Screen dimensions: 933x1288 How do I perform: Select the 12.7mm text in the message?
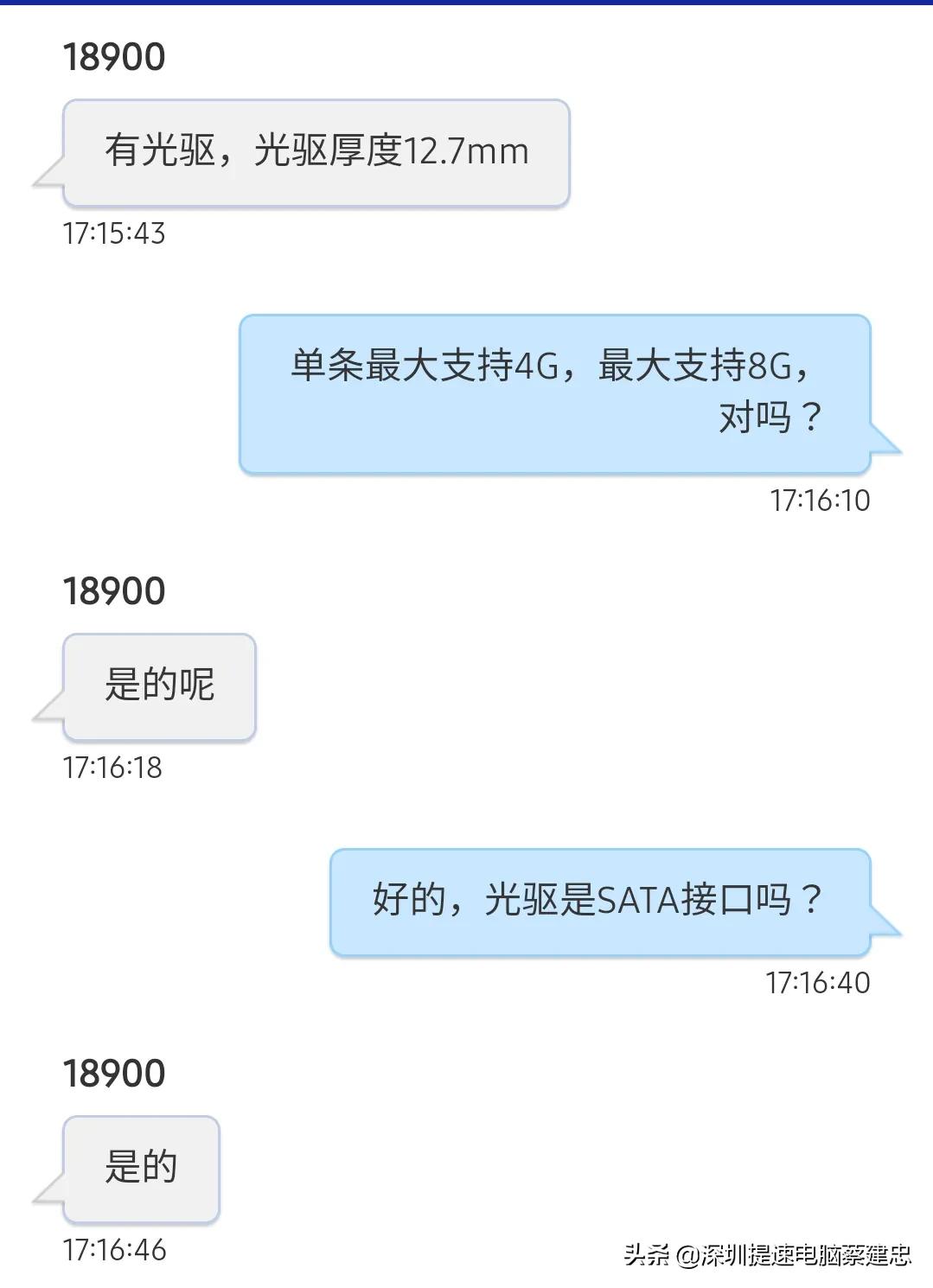pos(467,151)
